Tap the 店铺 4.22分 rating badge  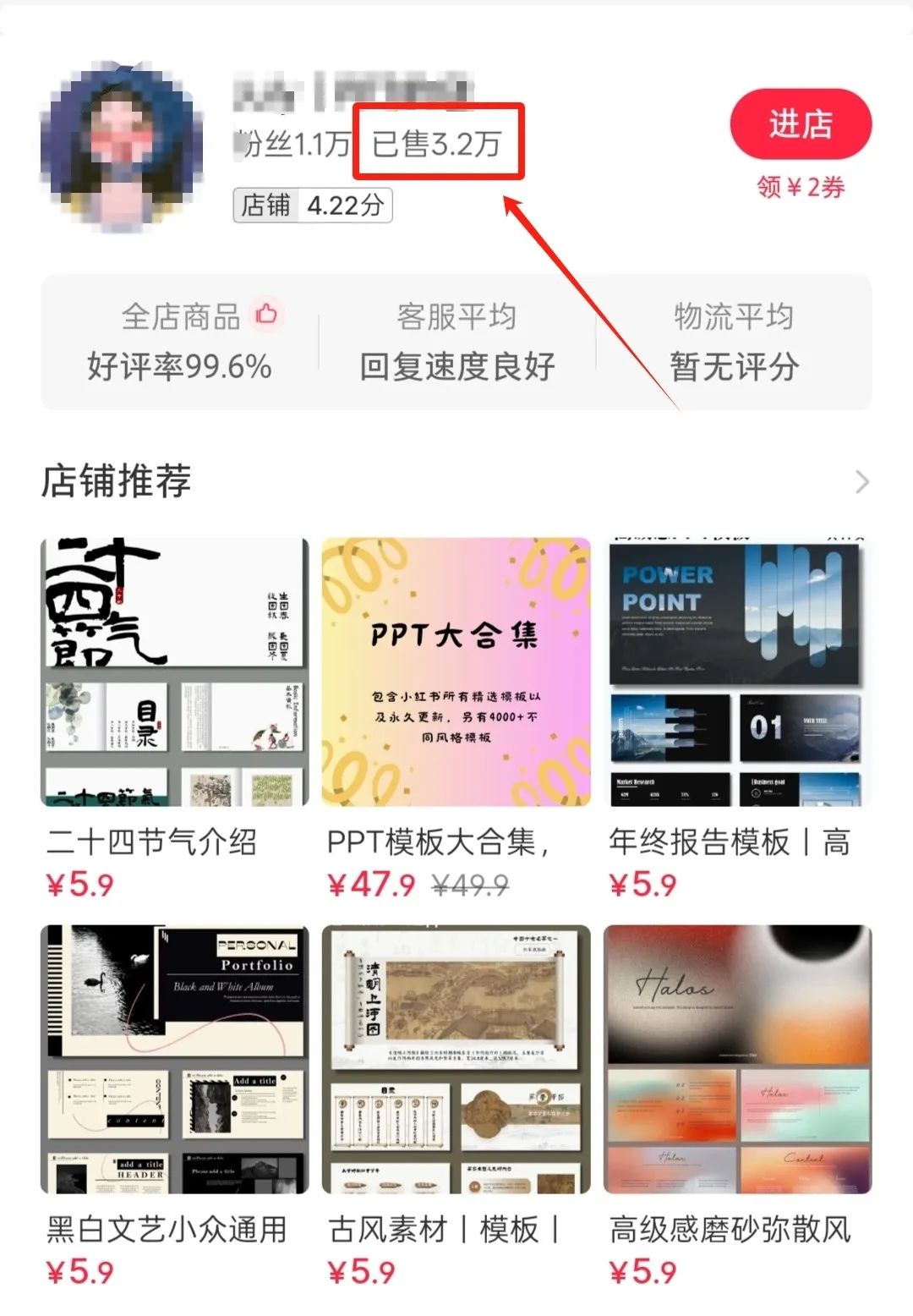(x=312, y=206)
